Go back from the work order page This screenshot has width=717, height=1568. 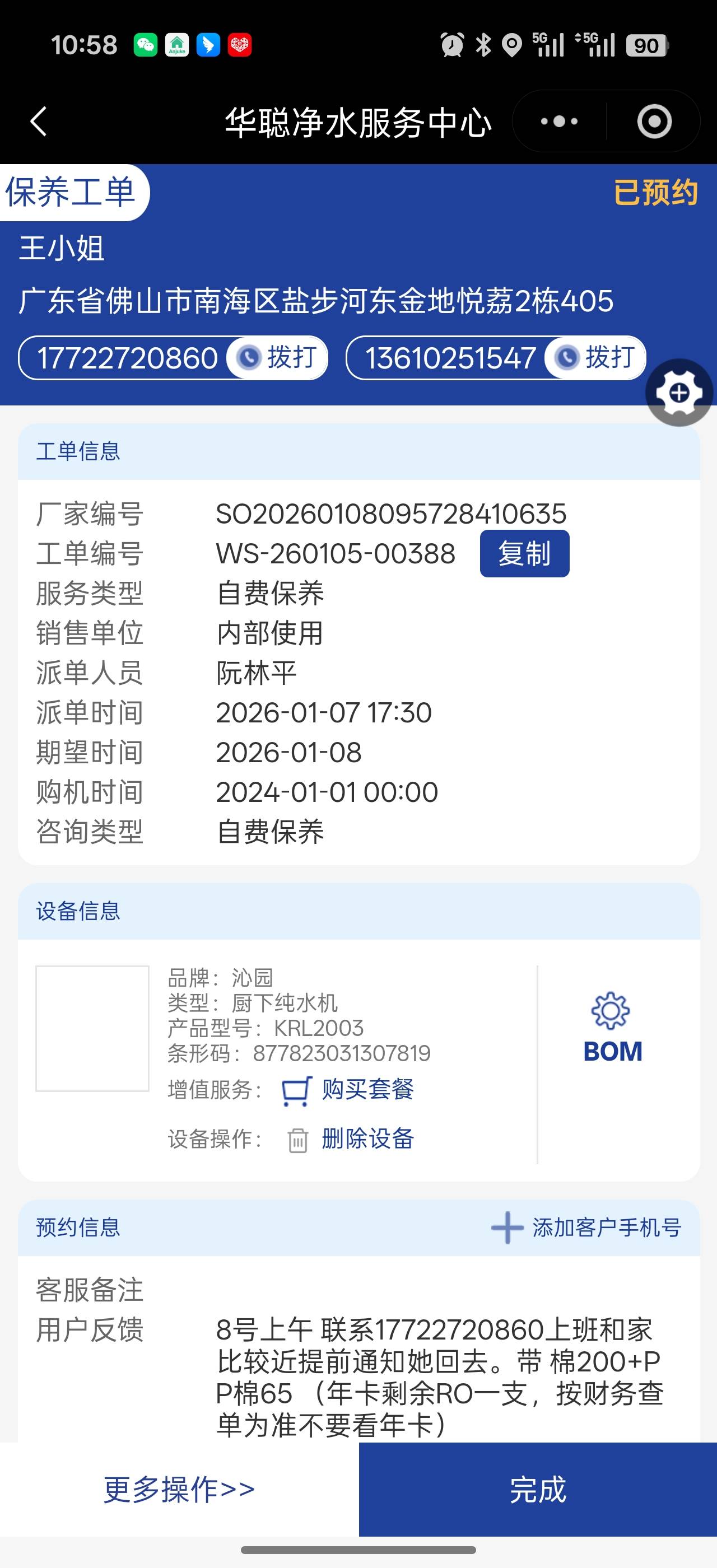(x=38, y=121)
